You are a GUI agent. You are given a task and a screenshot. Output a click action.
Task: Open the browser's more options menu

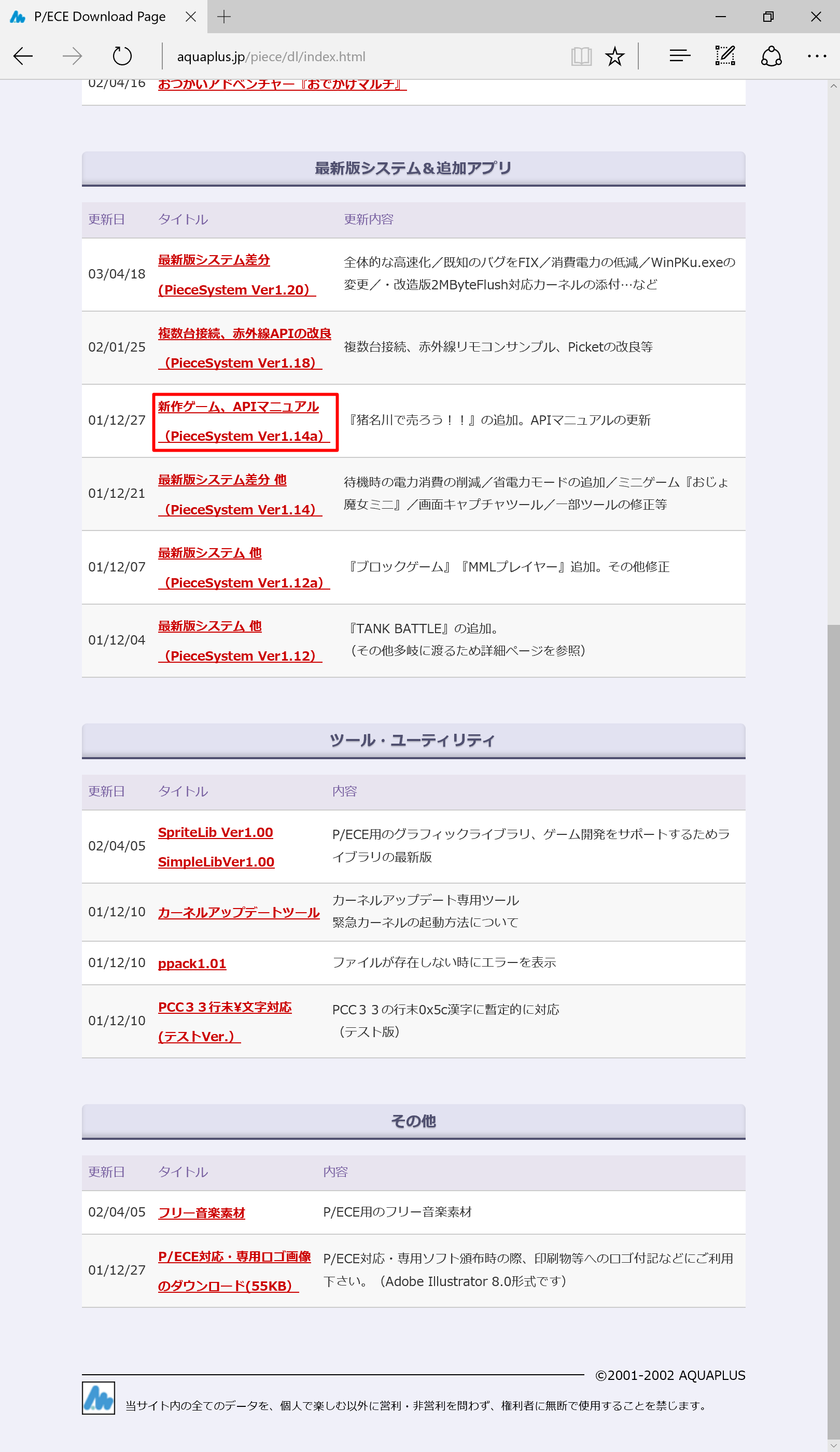click(x=817, y=56)
